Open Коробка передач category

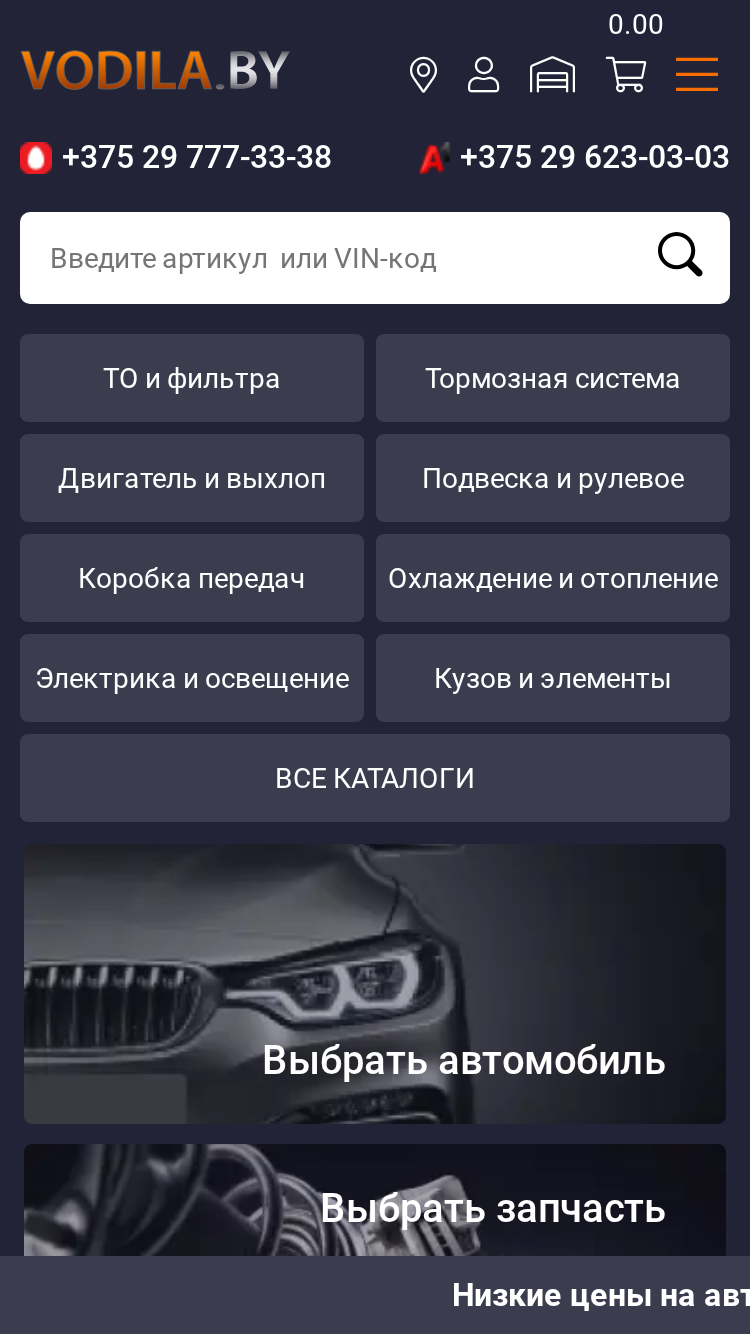192,578
